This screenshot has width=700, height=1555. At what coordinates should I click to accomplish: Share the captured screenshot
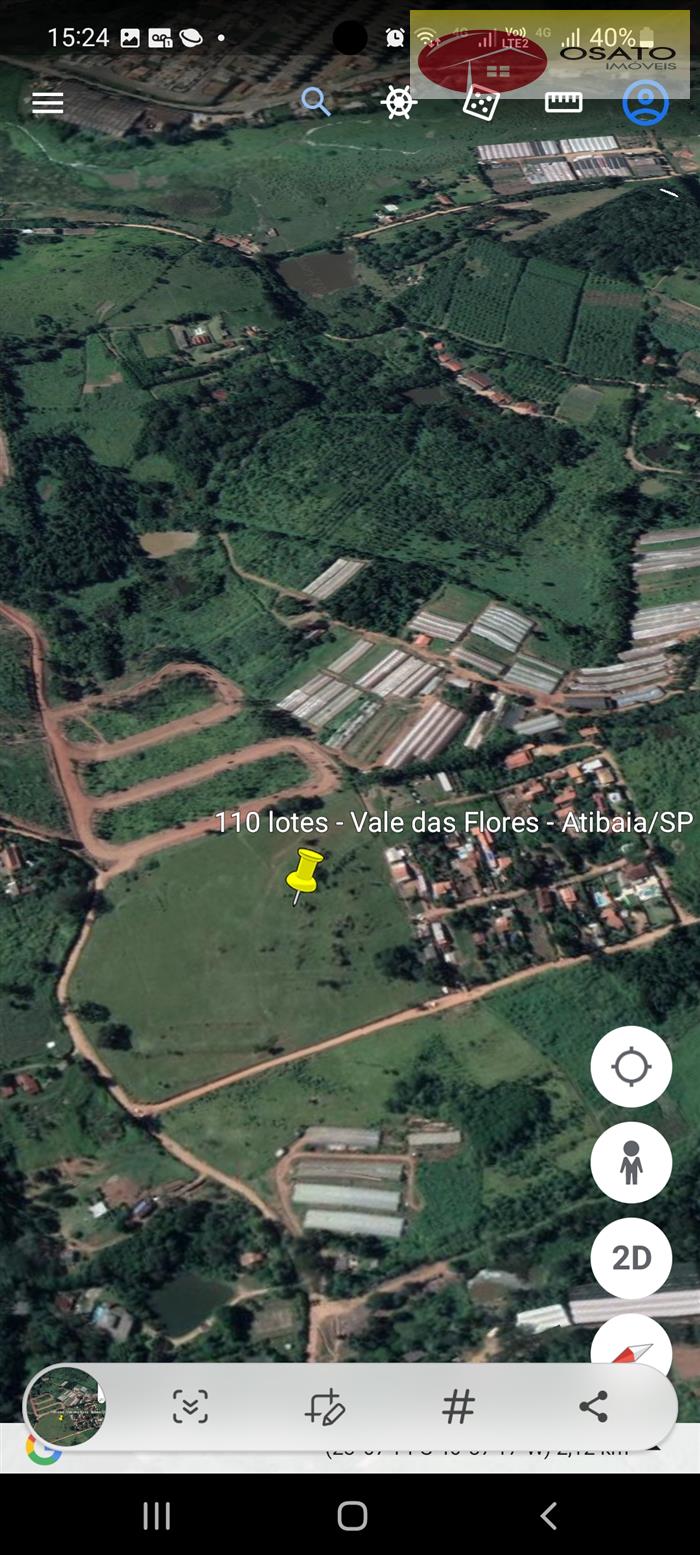click(x=593, y=1407)
